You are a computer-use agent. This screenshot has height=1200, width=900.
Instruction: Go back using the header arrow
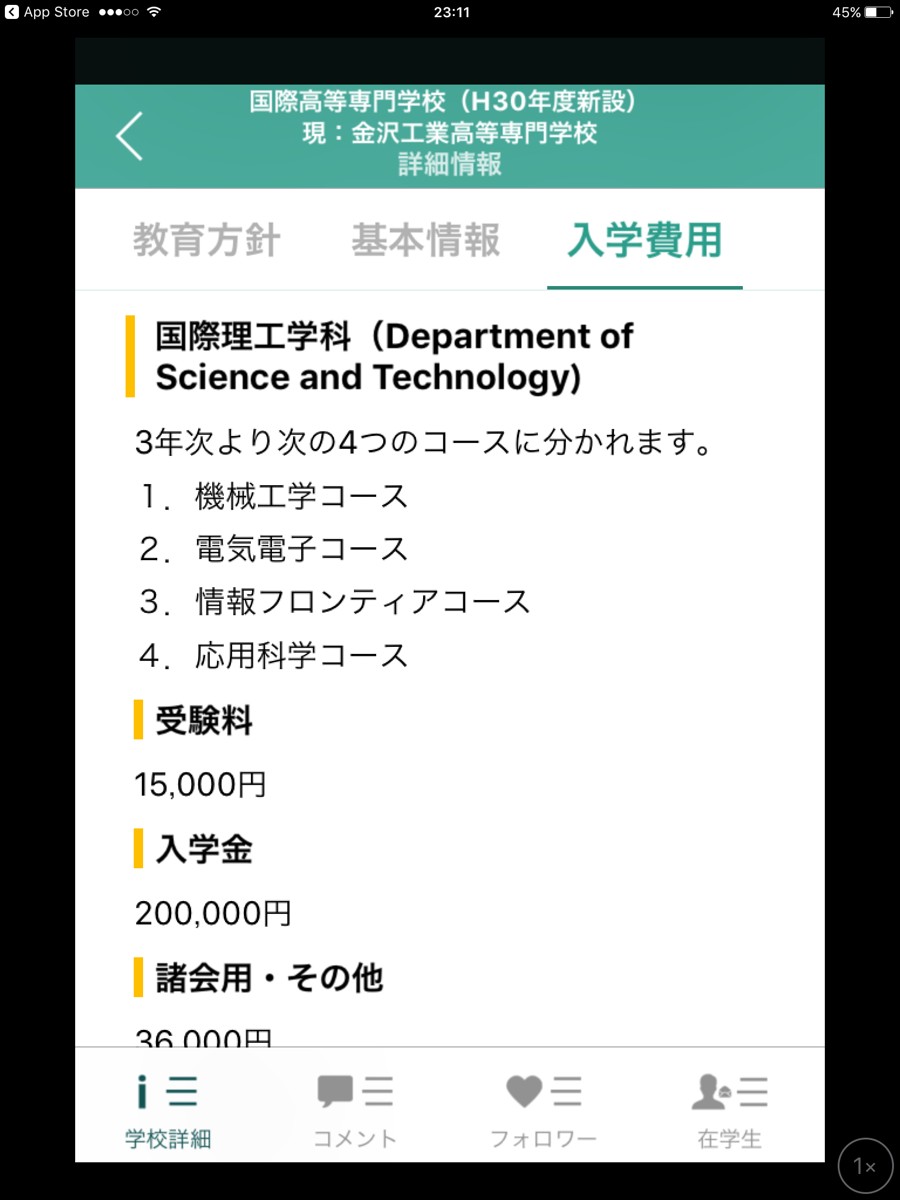130,137
